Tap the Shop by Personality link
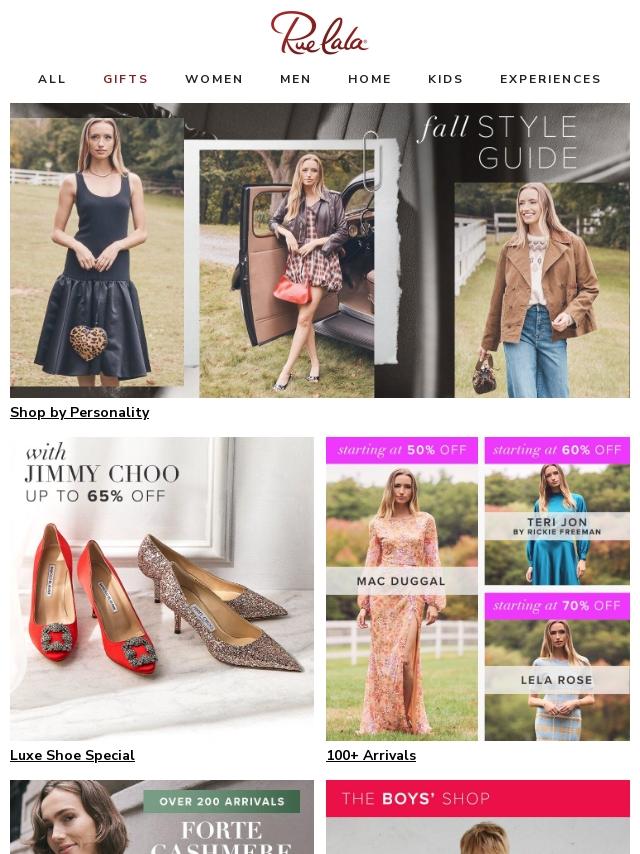 click(80, 412)
